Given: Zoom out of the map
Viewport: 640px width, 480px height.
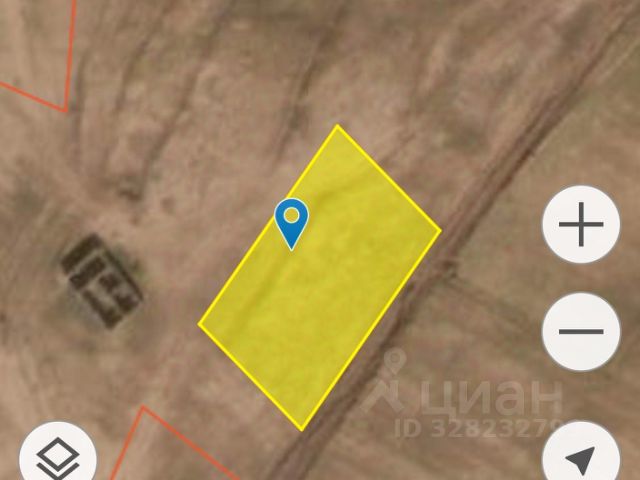Looking at the screenshot, I should click(581, 331).
